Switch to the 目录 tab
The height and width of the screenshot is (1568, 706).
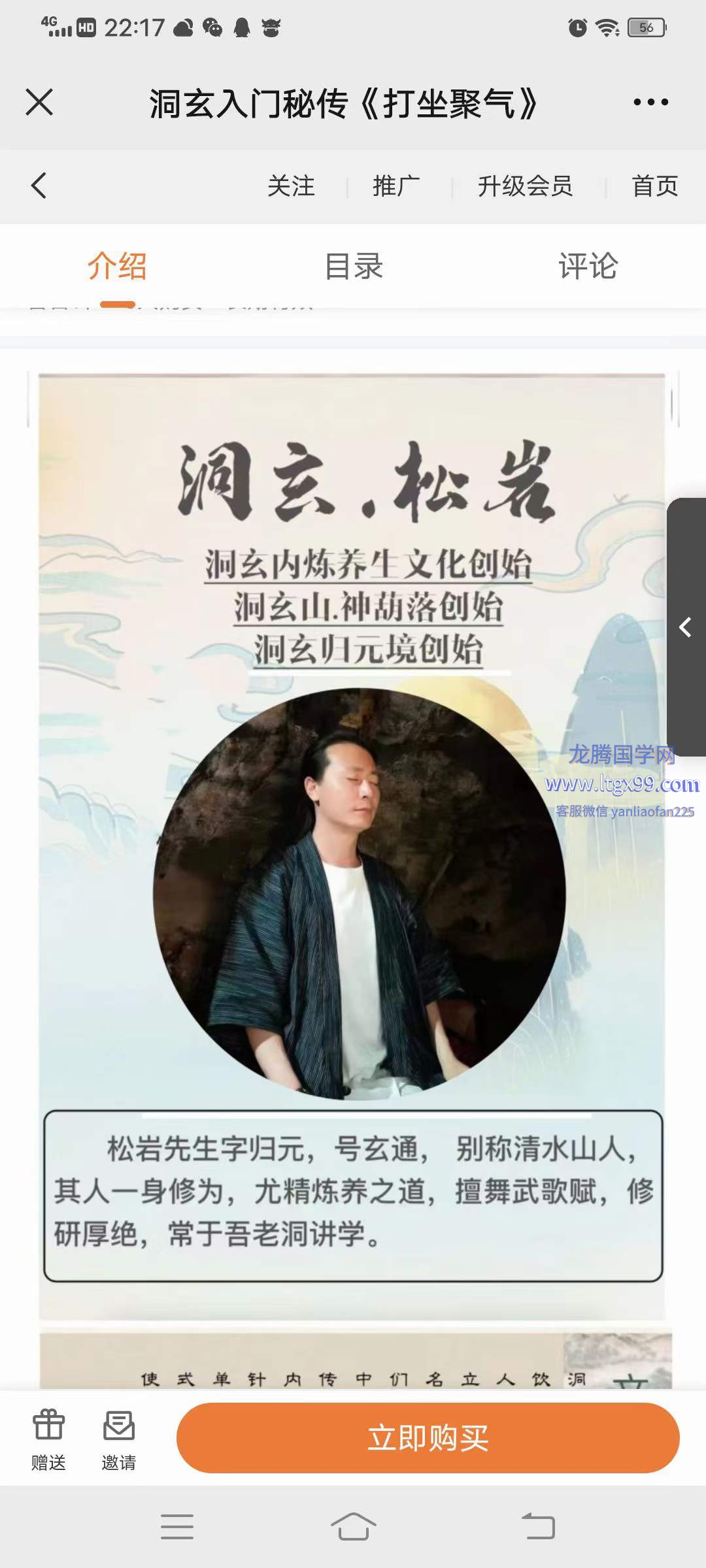coord(354,267)
